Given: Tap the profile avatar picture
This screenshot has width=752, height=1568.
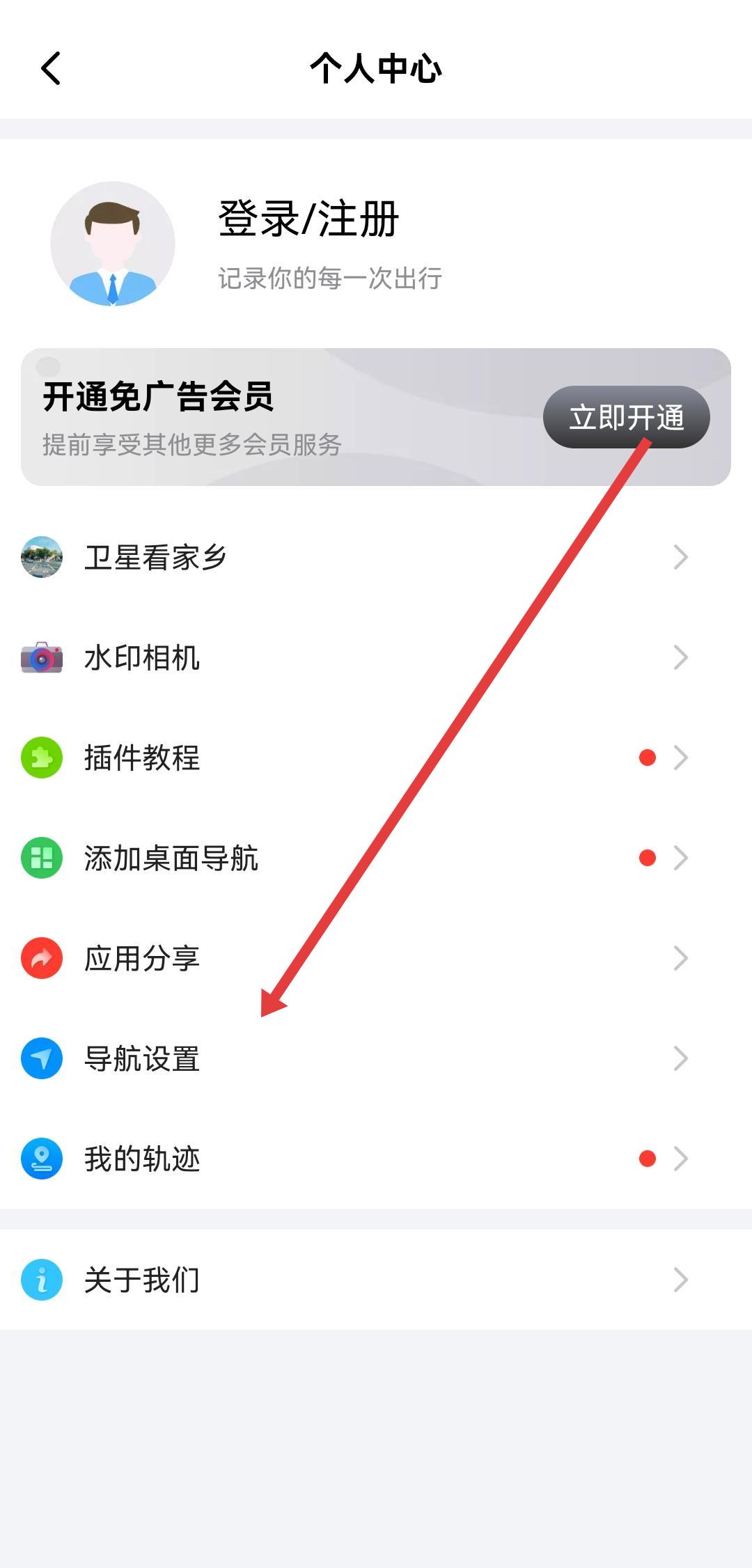Looking at the screenshot, I should 112,244.
